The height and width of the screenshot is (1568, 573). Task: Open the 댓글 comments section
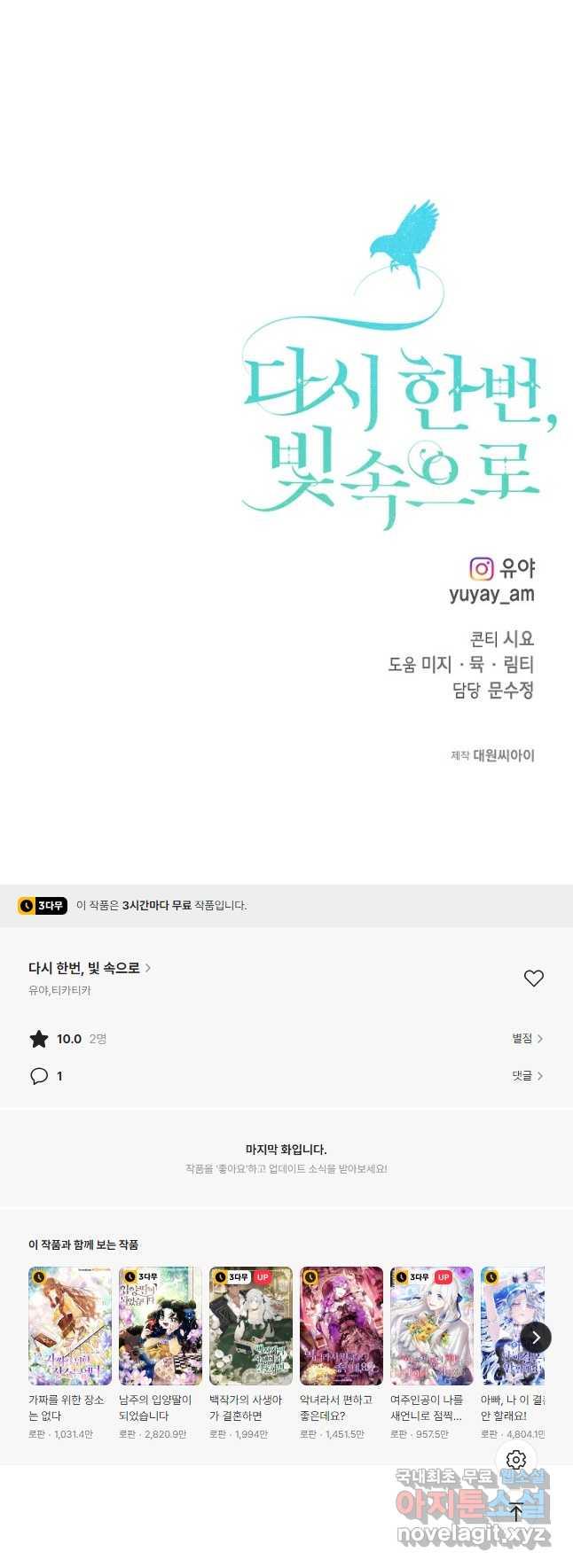527,1075
